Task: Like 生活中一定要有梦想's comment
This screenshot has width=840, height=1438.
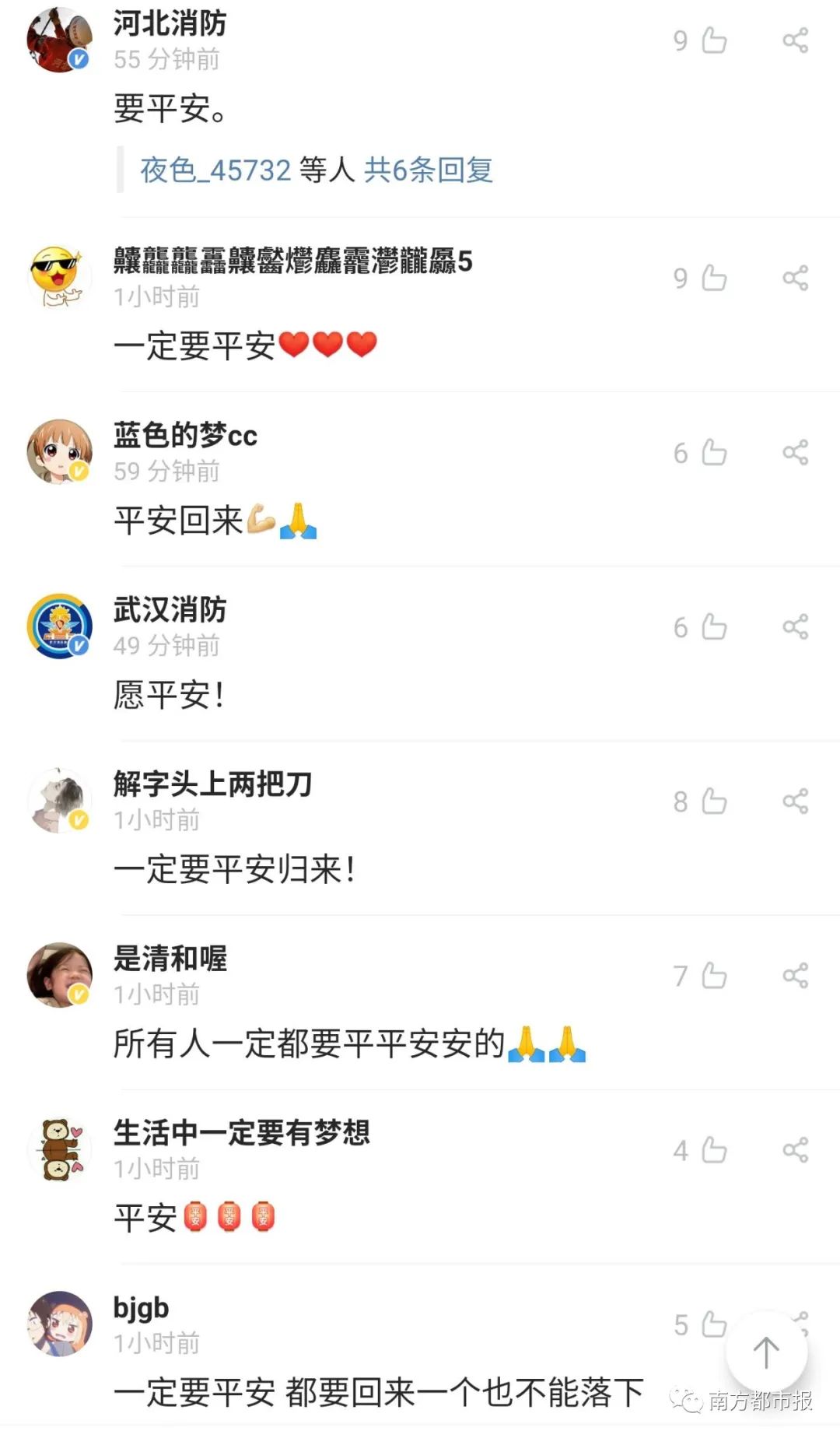Action: (713, 1149)
